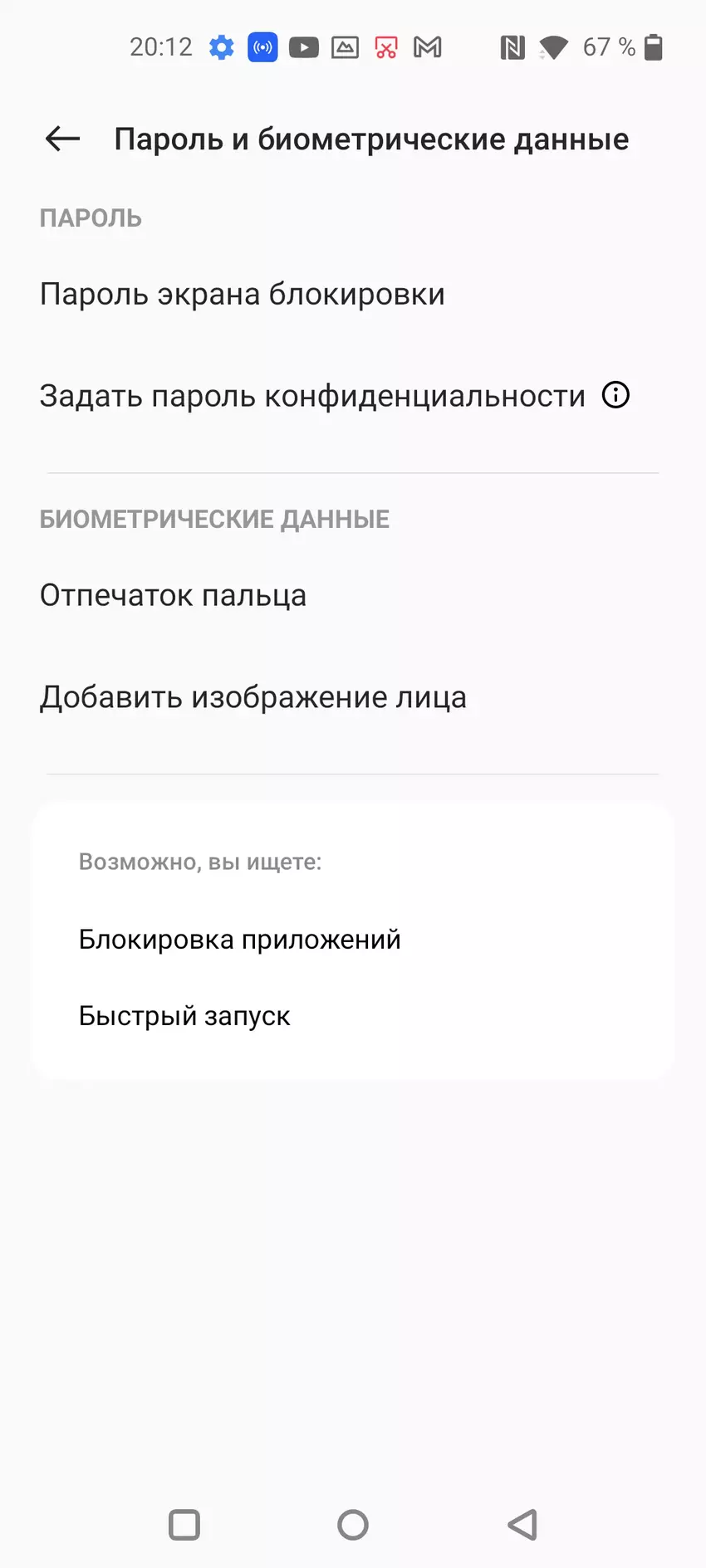706x1568 pixels.
Task: Open Задать пароль конфиденциальности
Action: 312,396
